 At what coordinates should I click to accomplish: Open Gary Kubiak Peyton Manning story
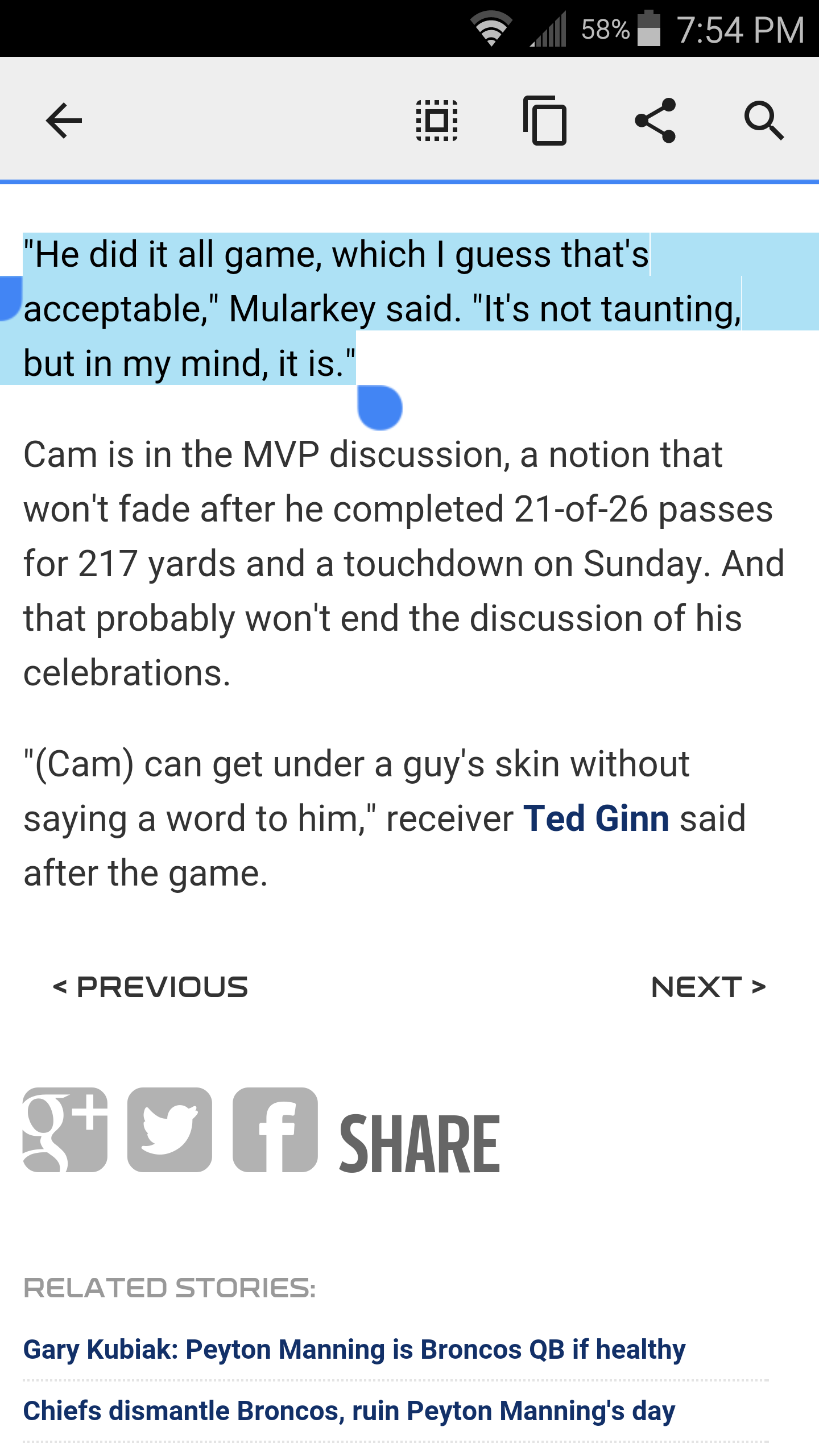coord(354,1350)
